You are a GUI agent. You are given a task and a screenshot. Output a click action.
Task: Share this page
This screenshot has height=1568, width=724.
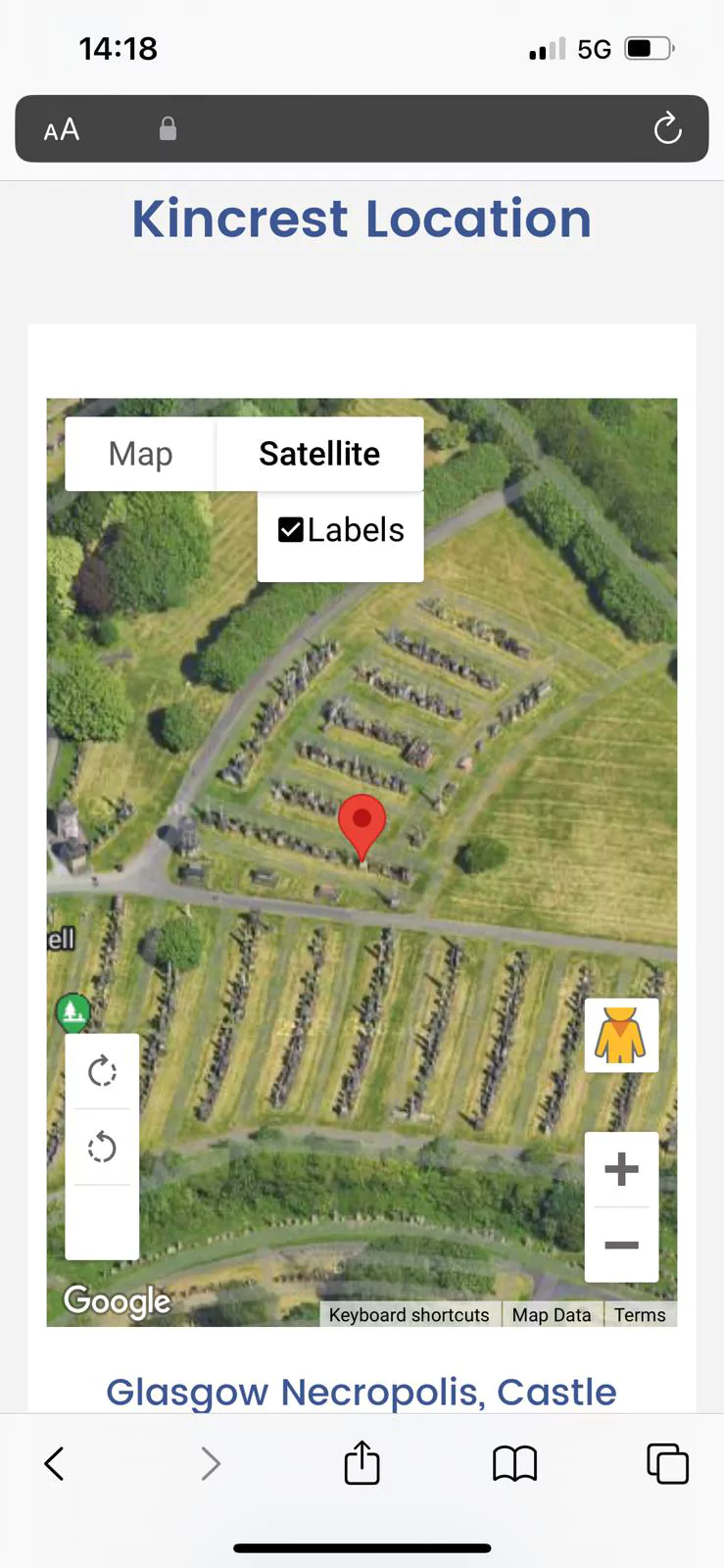(x=362, y=1463)
